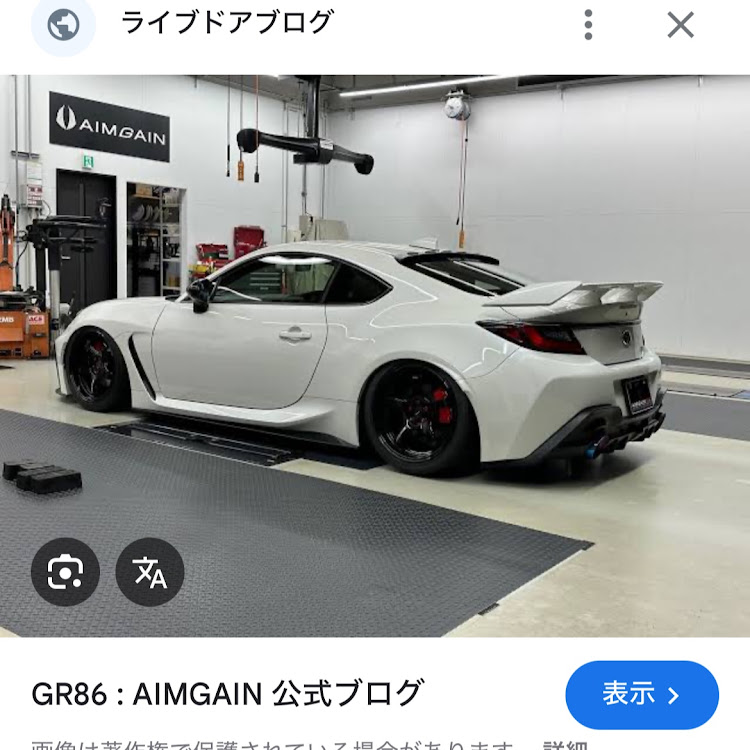Search this image with Google Lens

(65, 572)
